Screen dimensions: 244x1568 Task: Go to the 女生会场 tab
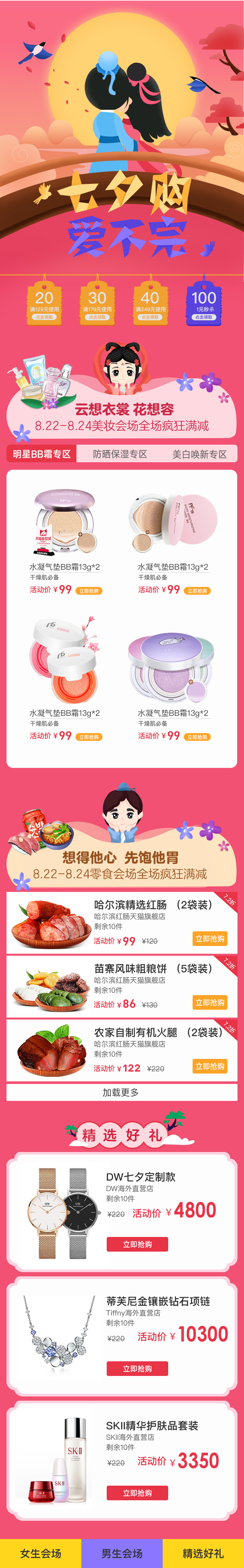[40, 1553]
